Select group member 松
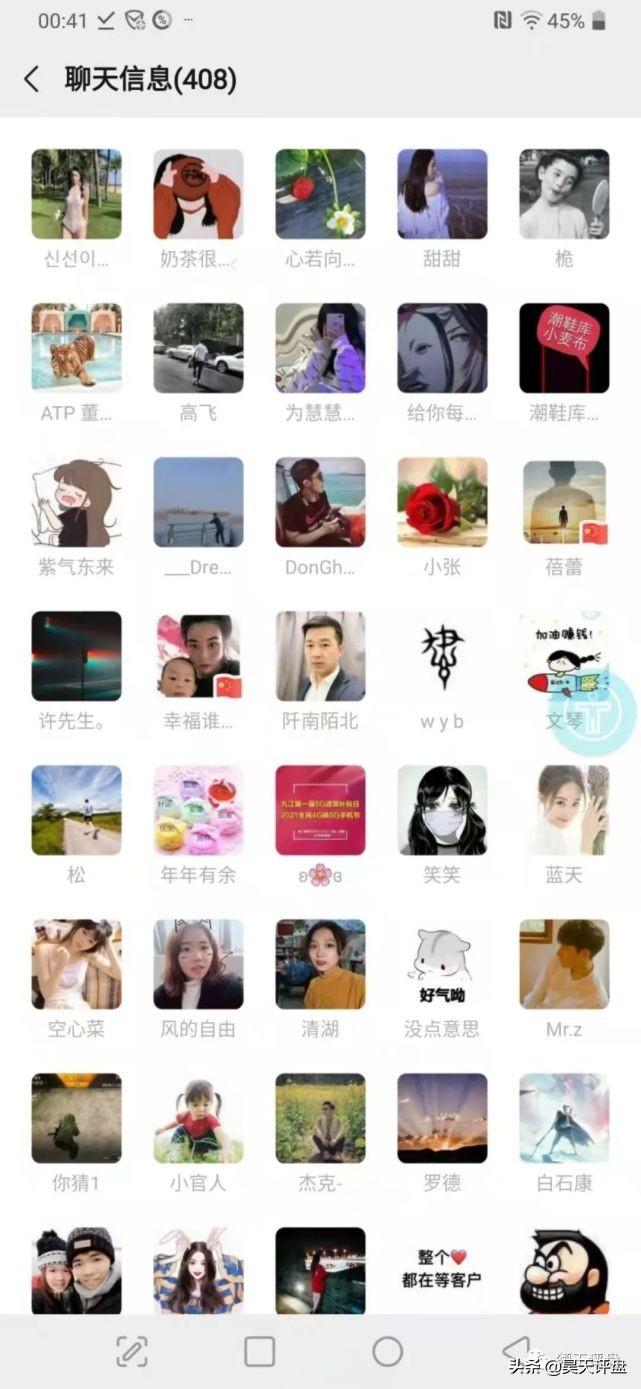This screenshot has height=1389, width=641. (76, 810)
